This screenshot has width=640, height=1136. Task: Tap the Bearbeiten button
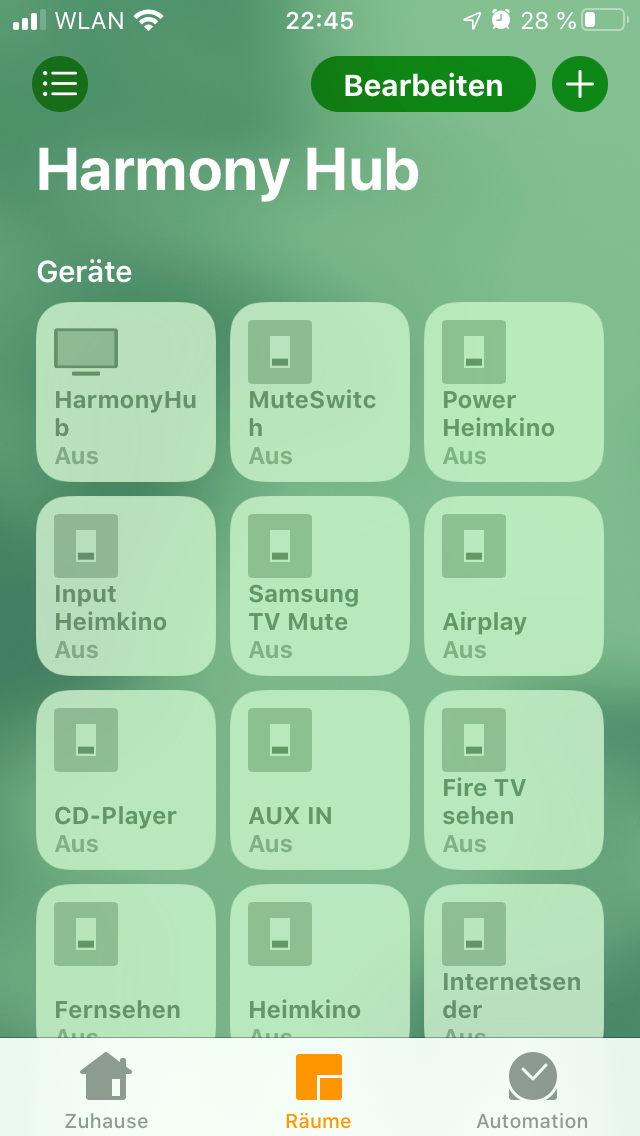[423, 85]
